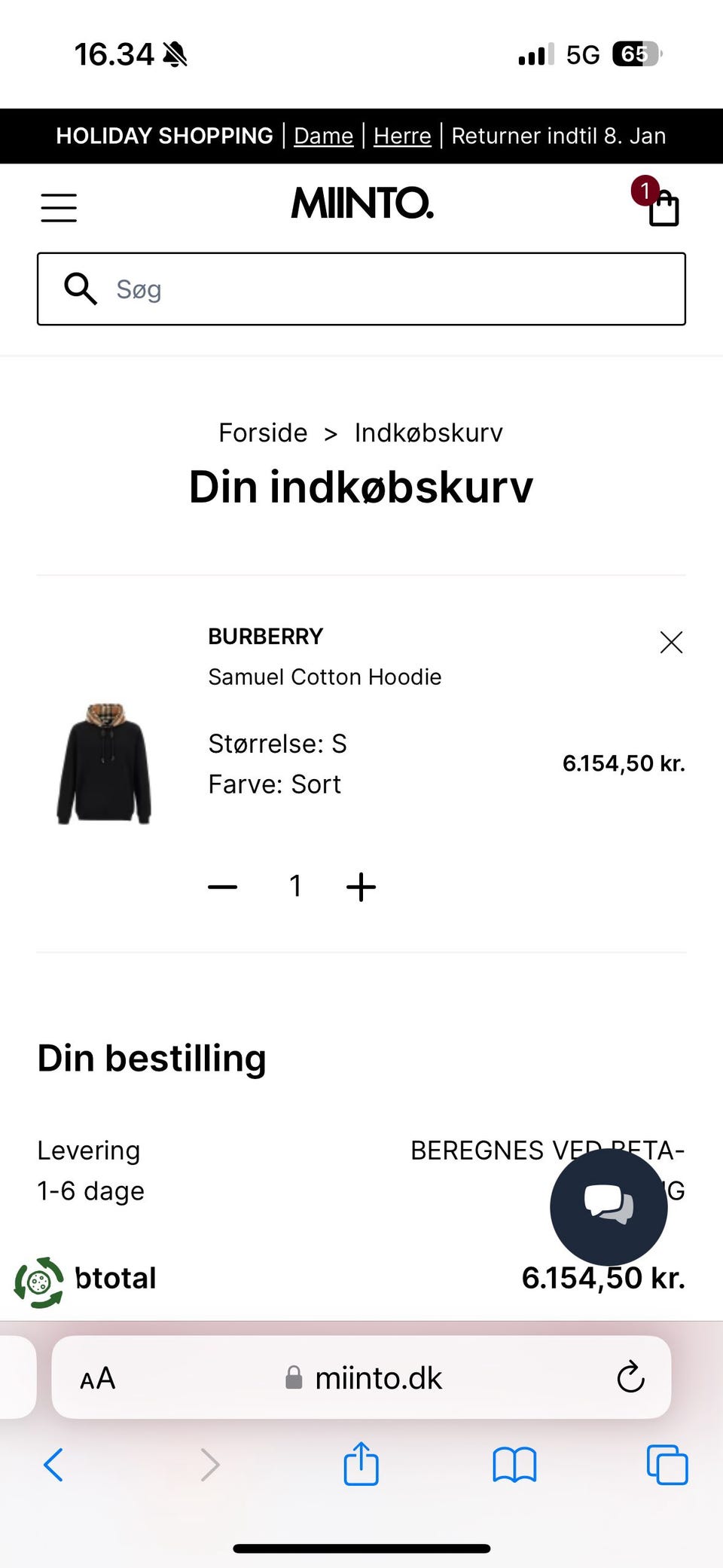The height and width of the screenshot is (1568, 723).
Task: Open the shopping bag
Action: 663,209
